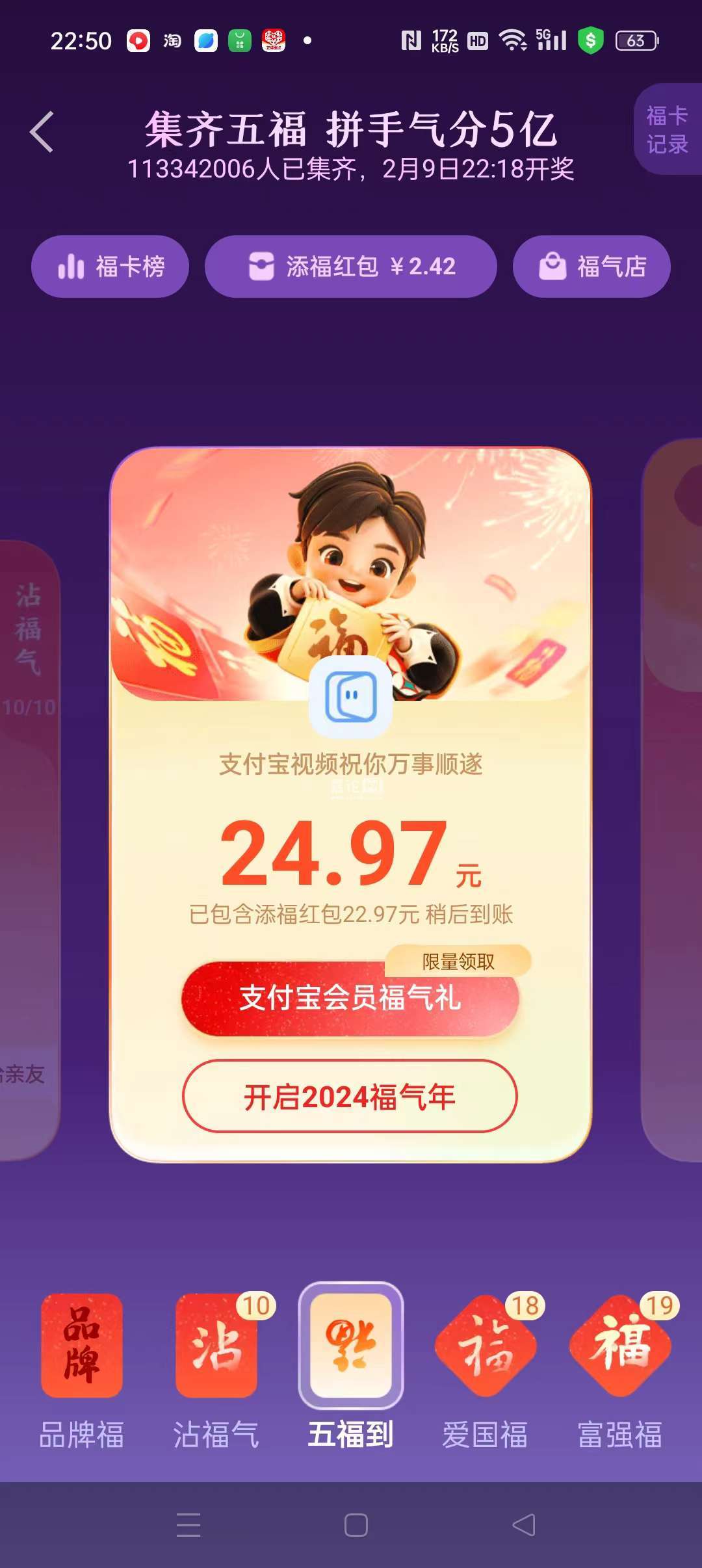
Task: Select the 品牌福 card
Action: pyautogui.click(x=82, y=1344)
